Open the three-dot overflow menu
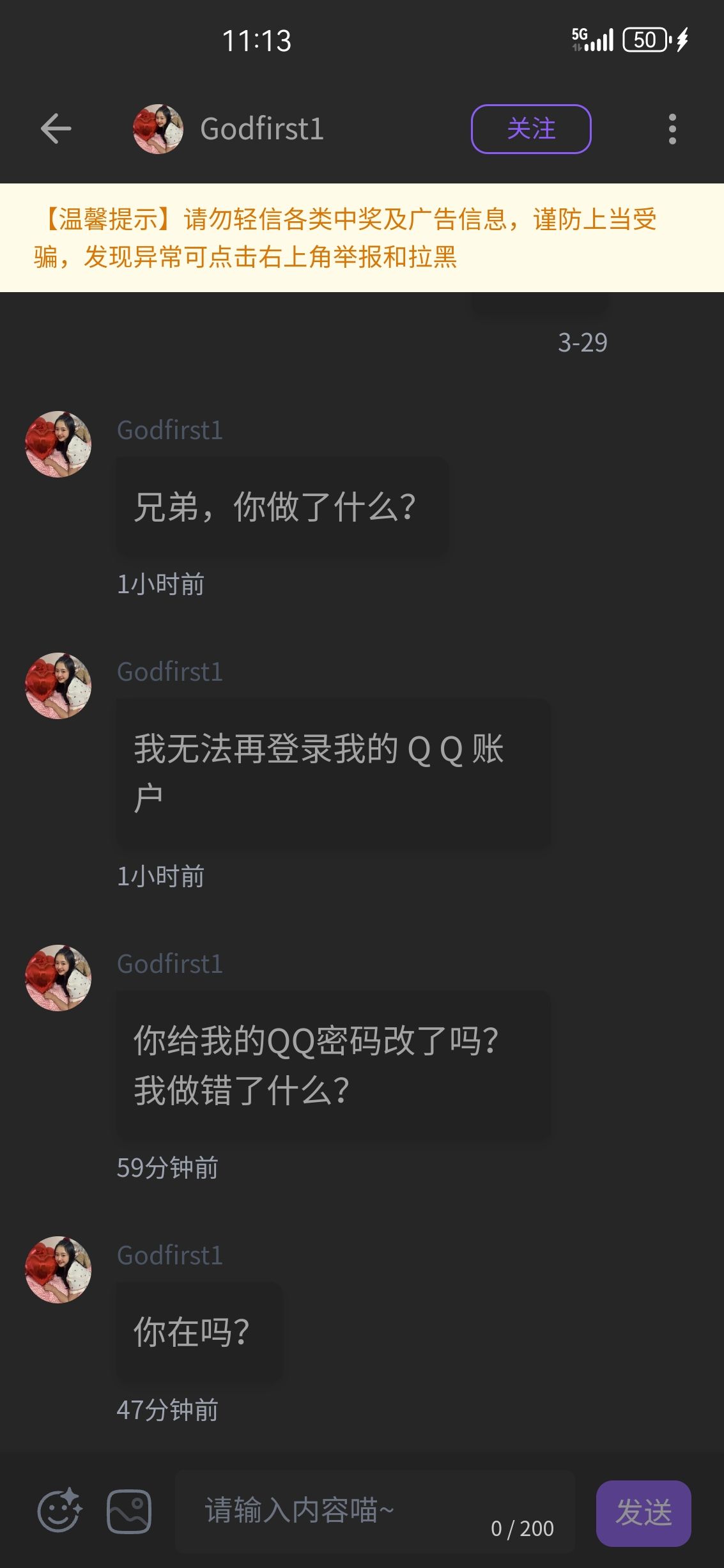The image size is (724, 1568). [x=672, y=129]
